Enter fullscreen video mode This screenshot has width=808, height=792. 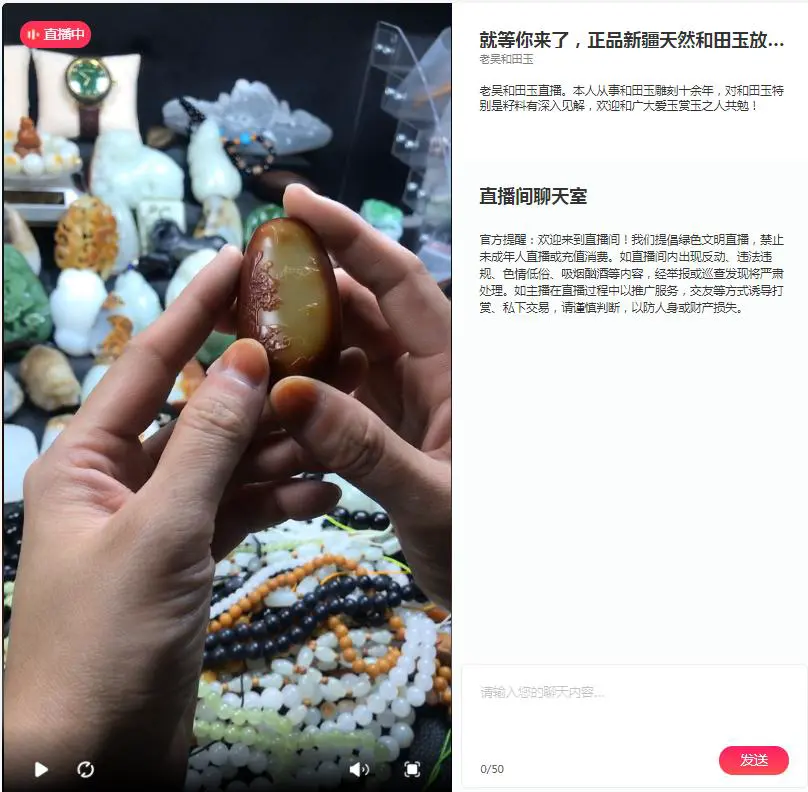click(412, 769)
